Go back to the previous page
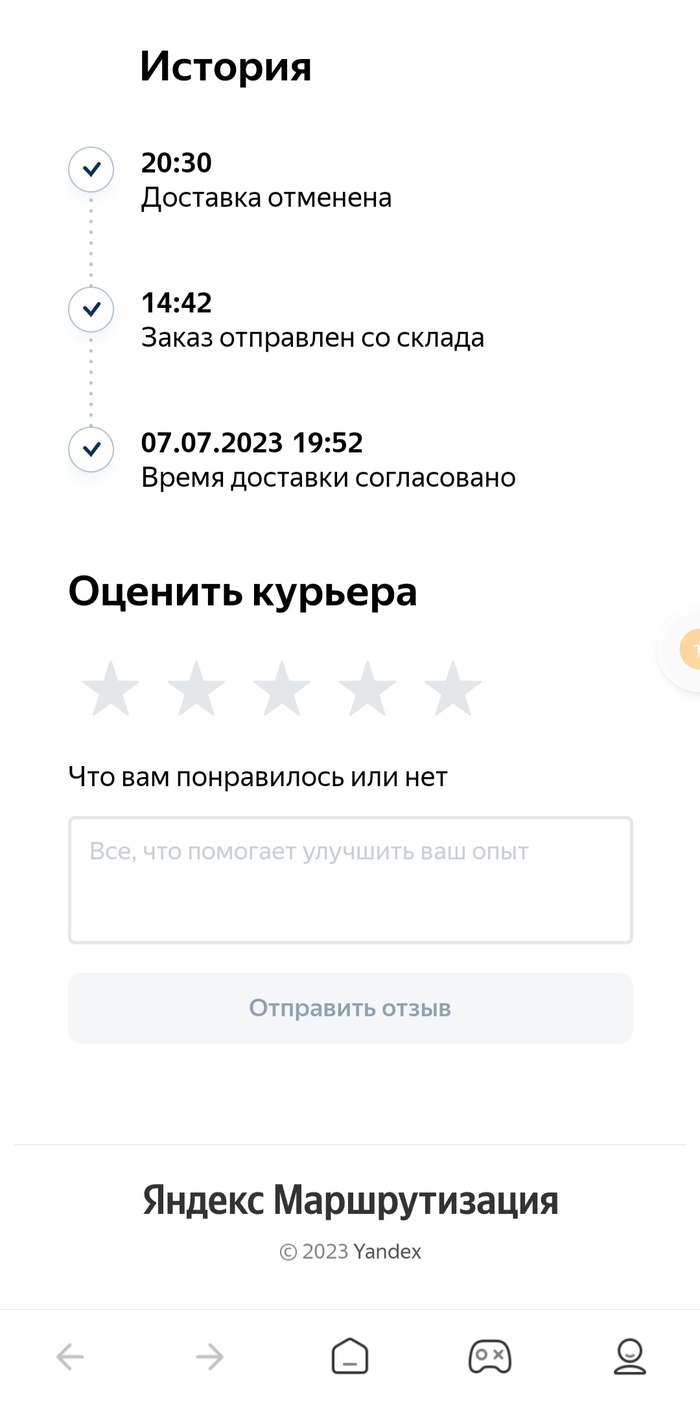The image size is (700, 1405). click(x=70, y=1357)
